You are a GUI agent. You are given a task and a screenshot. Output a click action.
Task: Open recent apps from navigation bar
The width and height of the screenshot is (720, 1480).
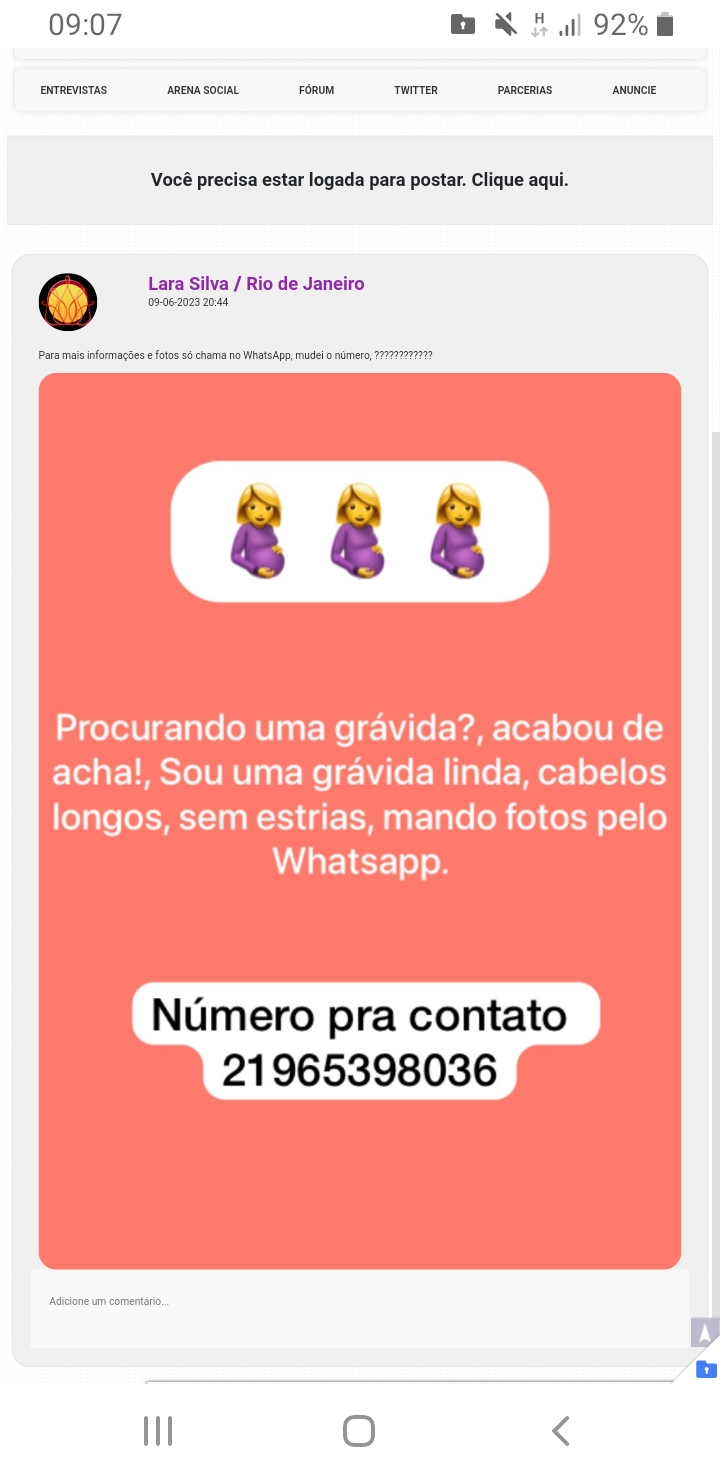(x=158, y=1431)
